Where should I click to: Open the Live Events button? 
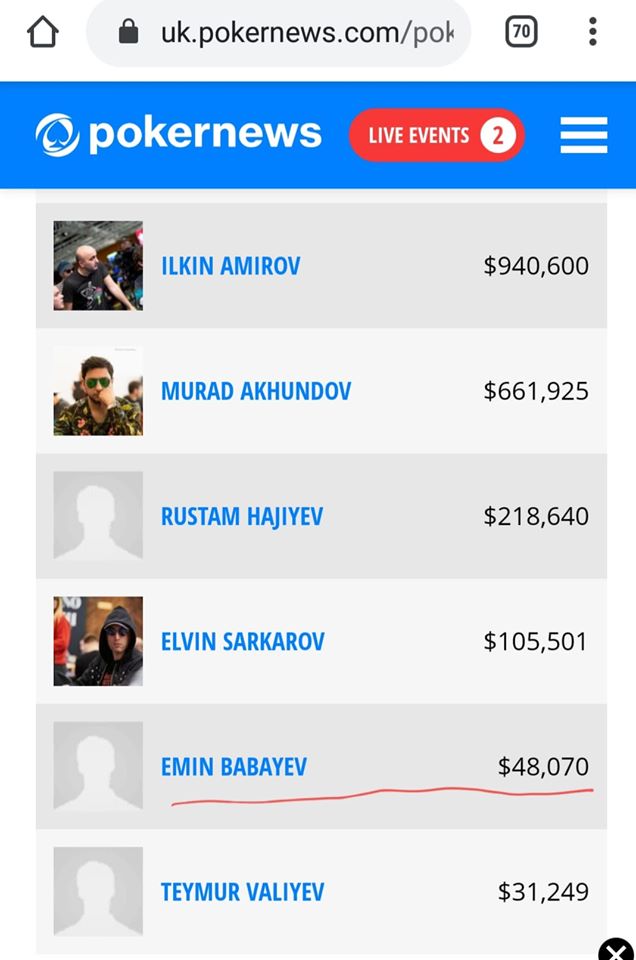[x=437, y=135]
